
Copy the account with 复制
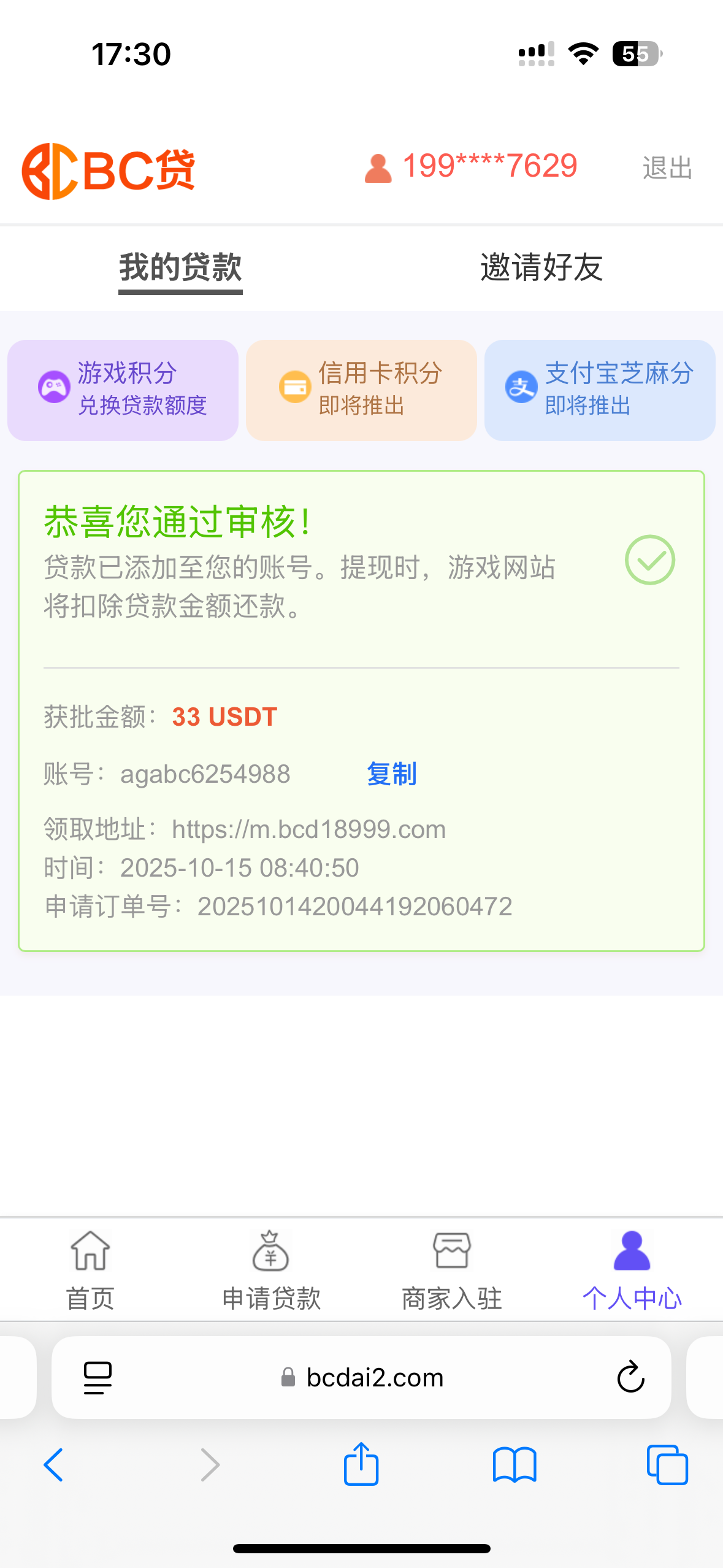(x=391, y=774)
